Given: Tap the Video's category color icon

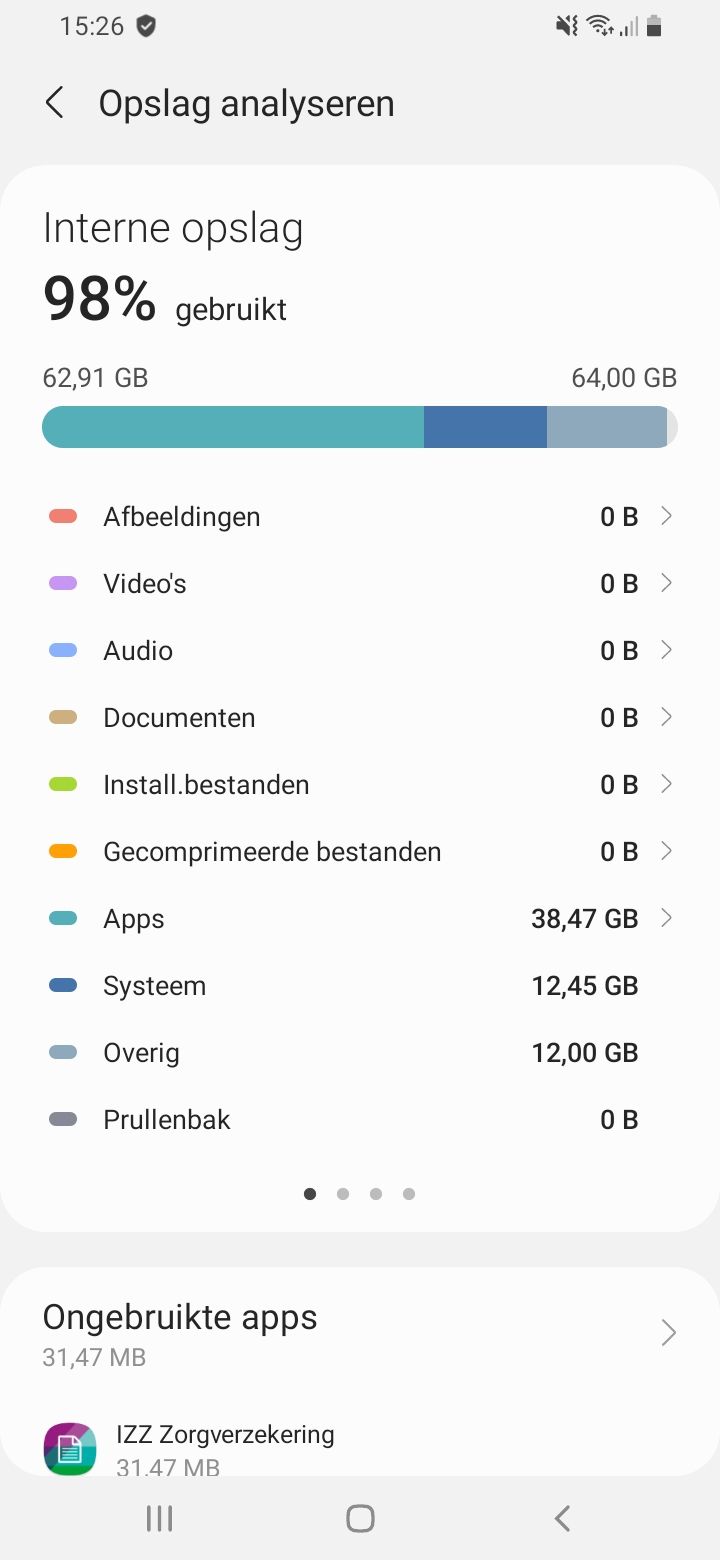Looking at the screenshot, I should pos(63,583).
